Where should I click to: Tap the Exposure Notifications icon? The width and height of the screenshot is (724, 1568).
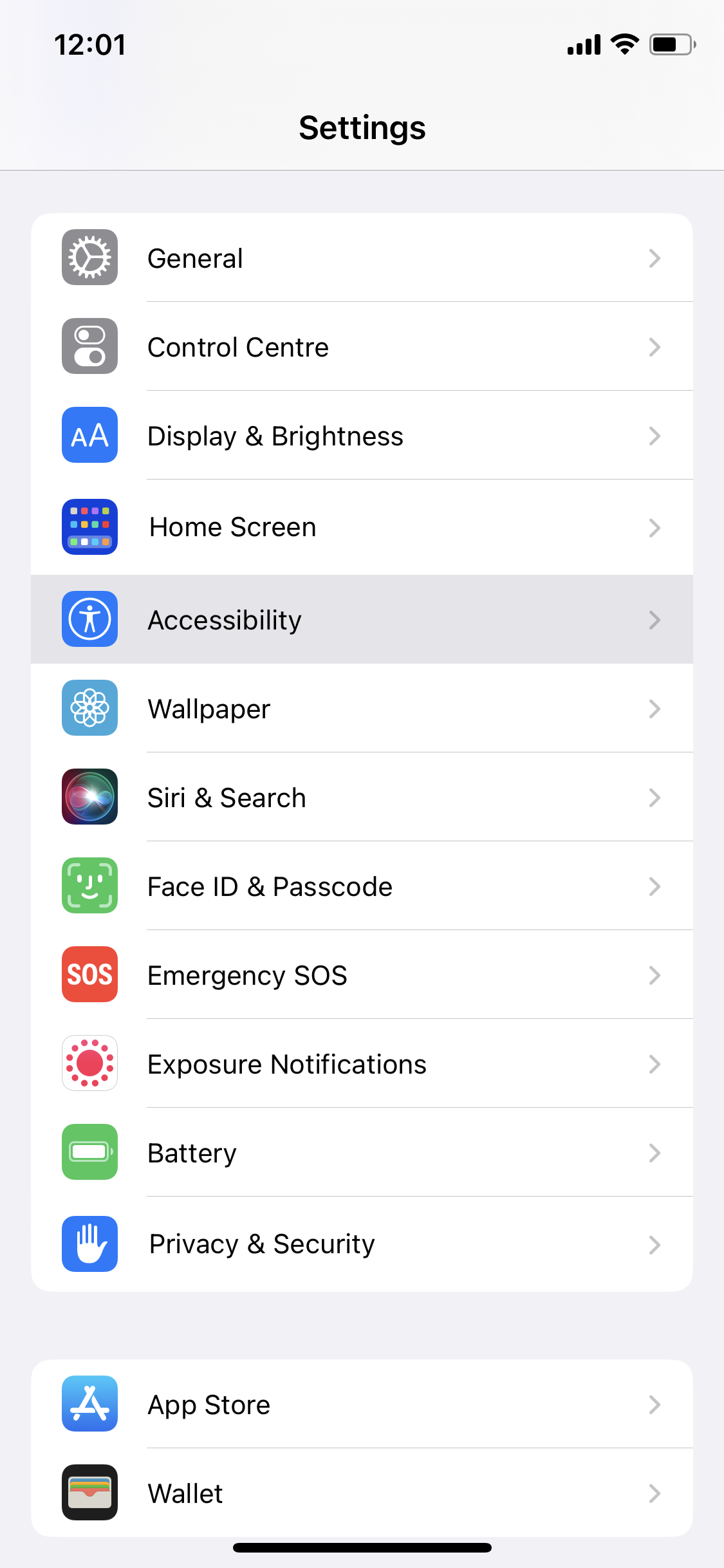[89, 1063]
